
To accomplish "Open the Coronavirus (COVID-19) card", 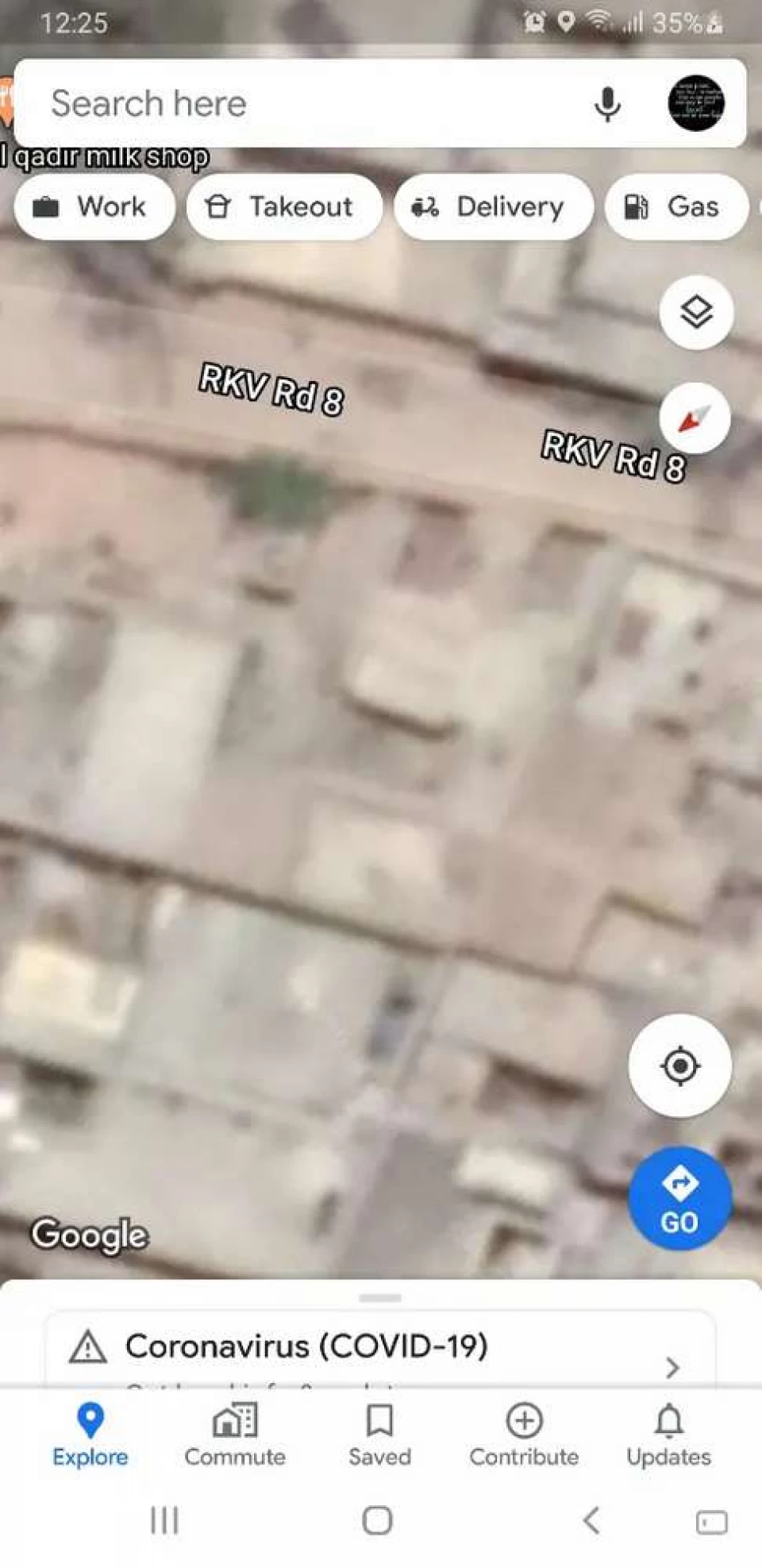I will pos(381,1349).
